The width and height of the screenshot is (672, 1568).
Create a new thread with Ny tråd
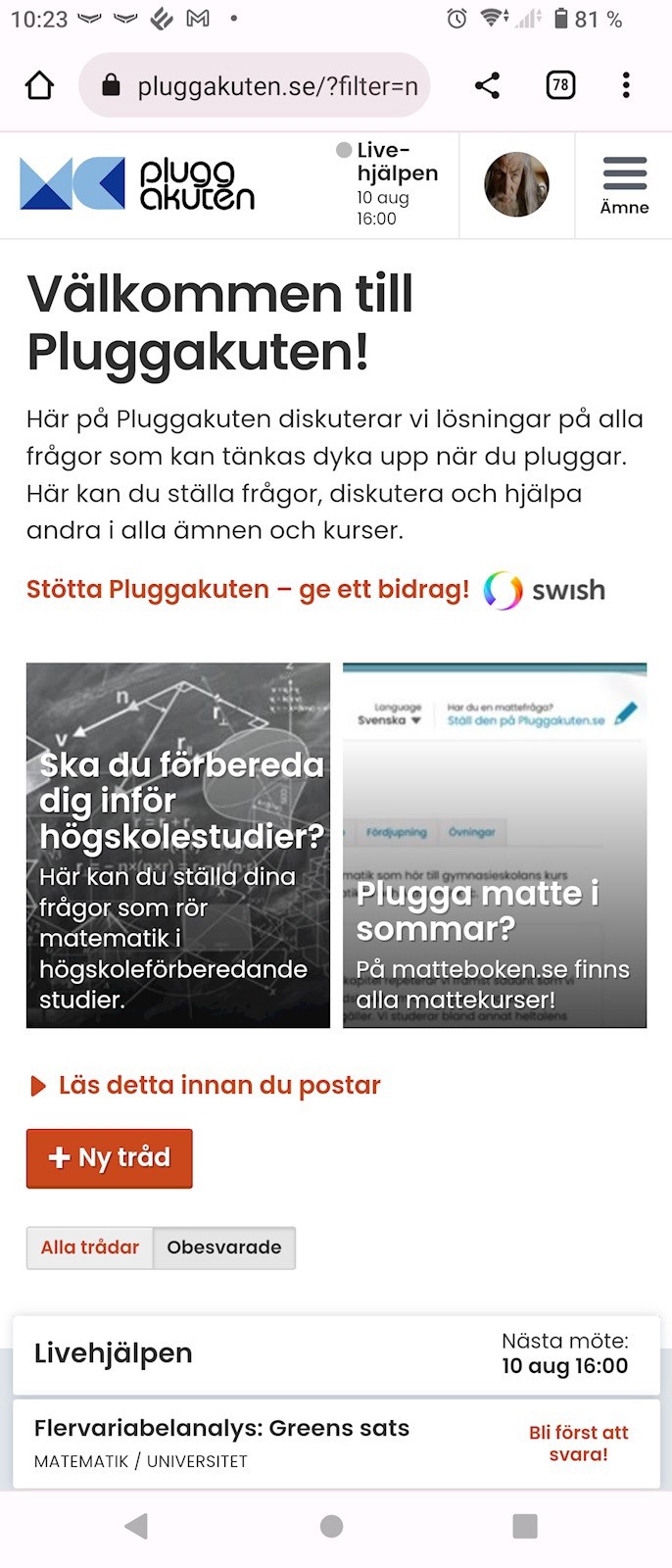tap(110, 1158)
